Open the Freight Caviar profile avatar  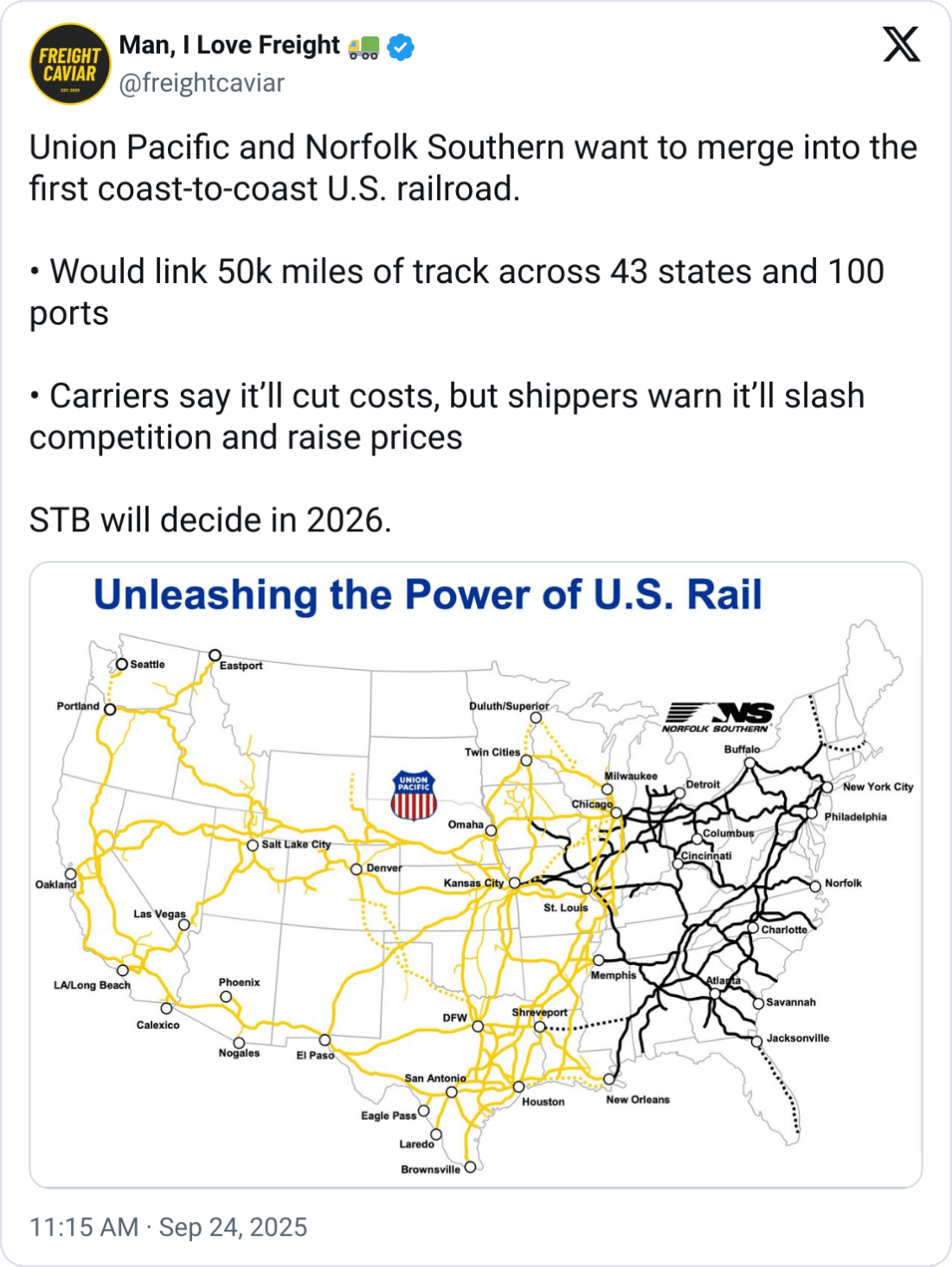click(70, 64)
